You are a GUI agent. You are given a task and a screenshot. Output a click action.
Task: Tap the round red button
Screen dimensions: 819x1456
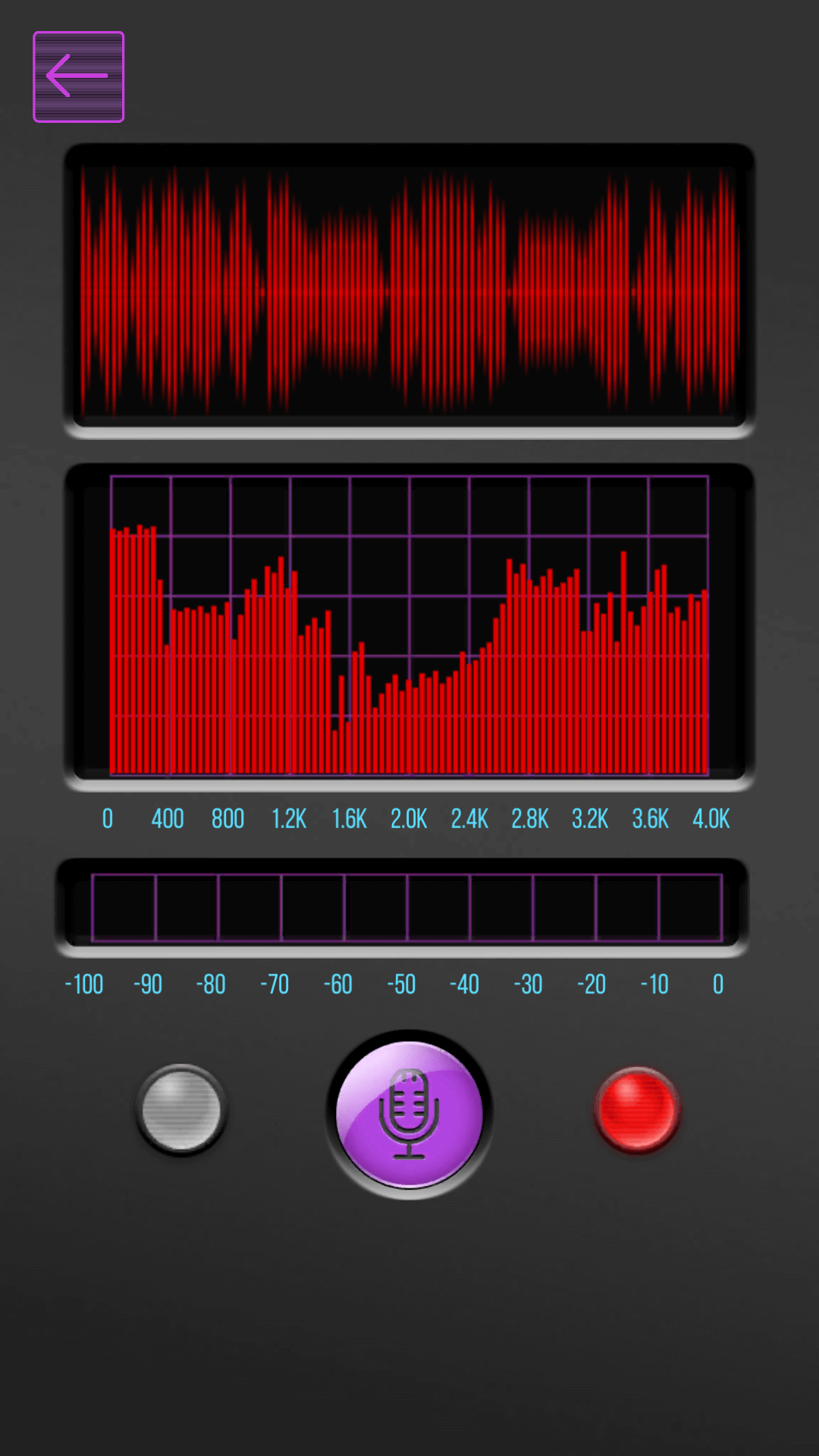click(x=638, y=1109)
